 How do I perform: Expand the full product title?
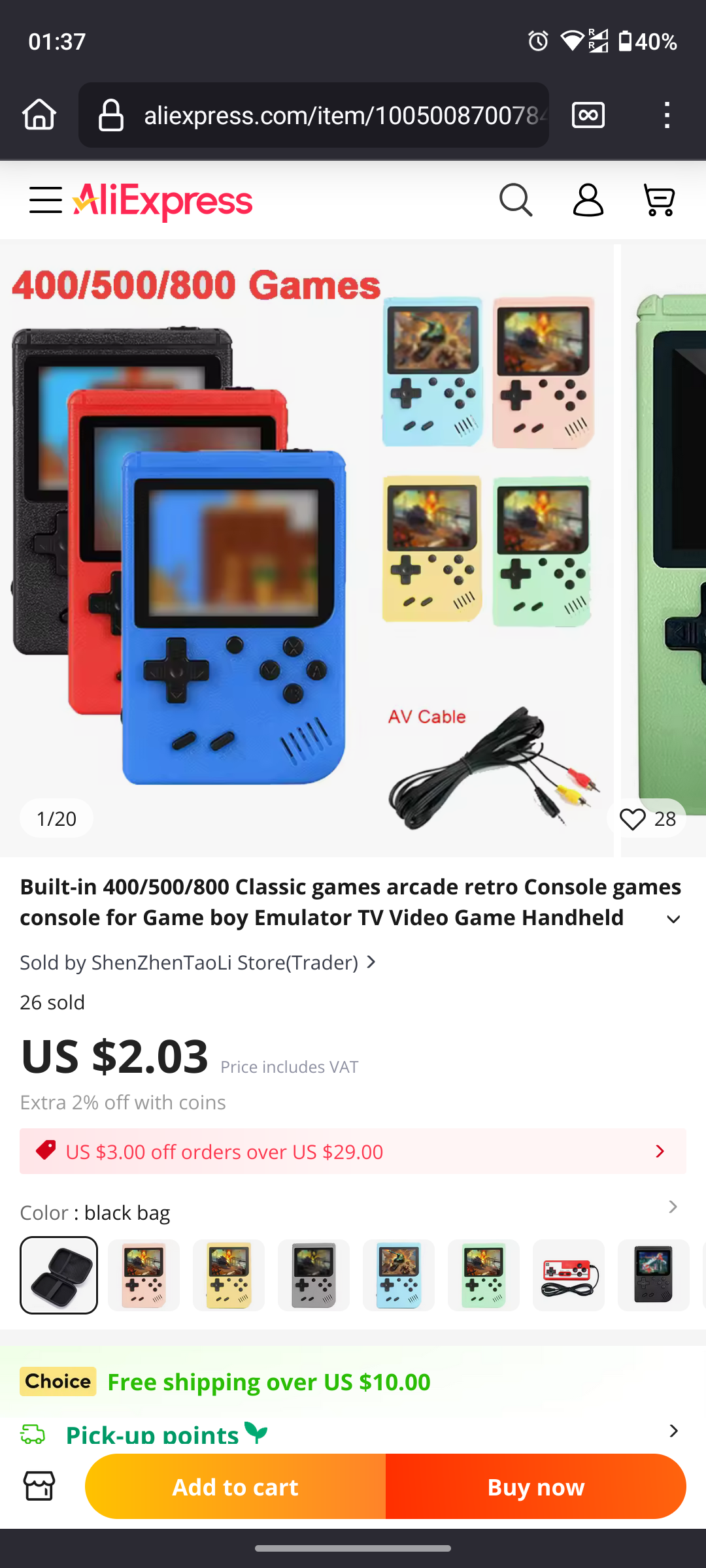(x=673, y=919)
